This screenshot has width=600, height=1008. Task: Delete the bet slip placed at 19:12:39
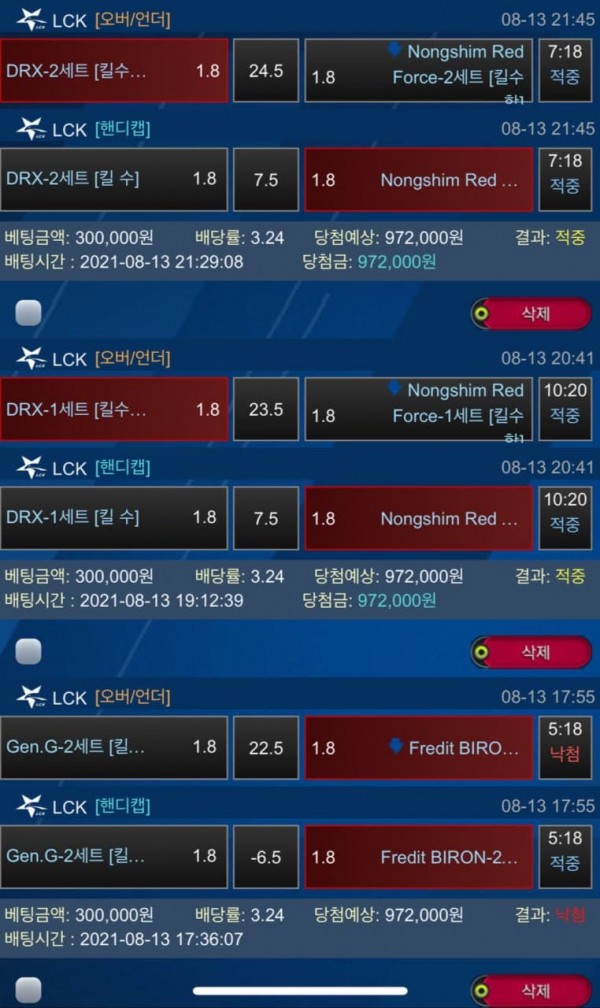531,652
